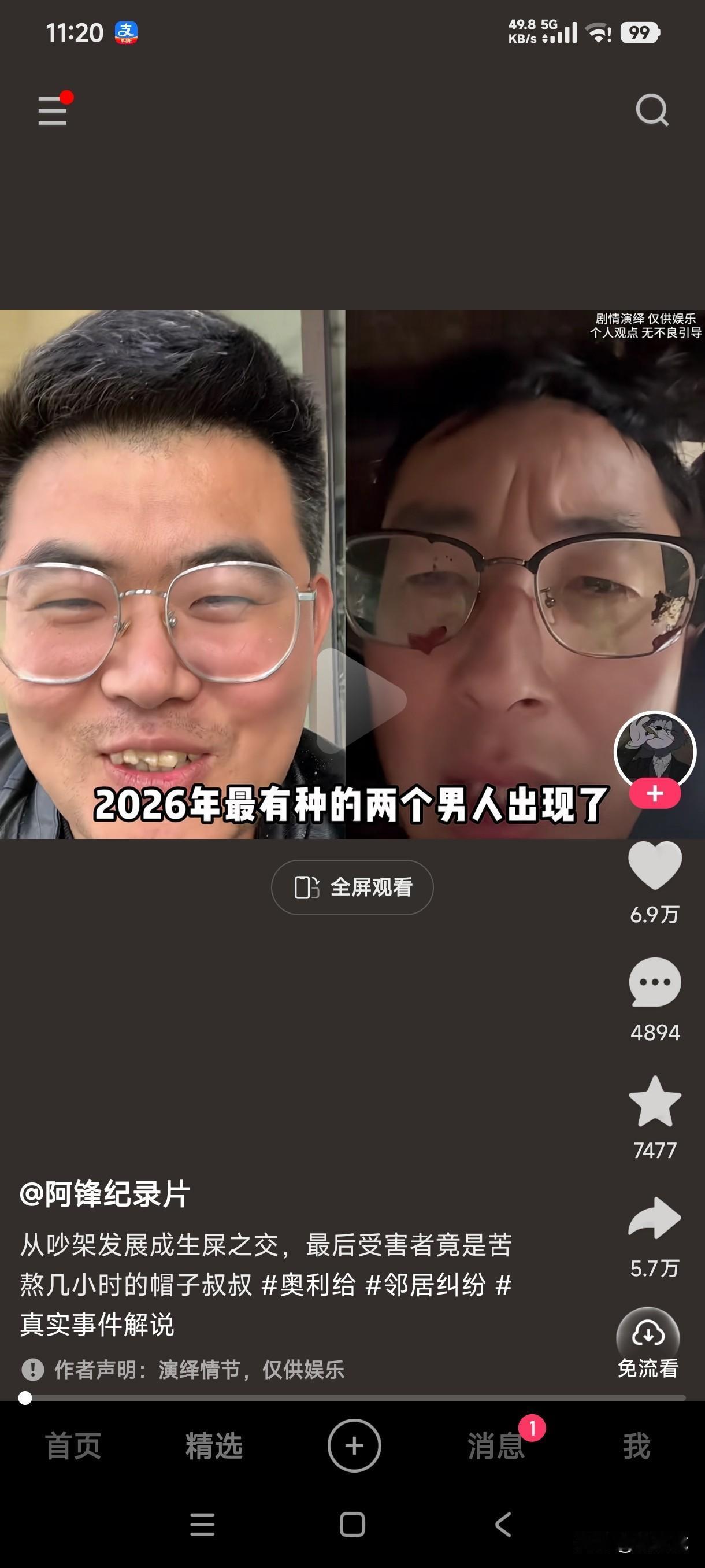Image resolution: width=705 pixels, height=1568 pixels.
Task: Open the hamburger menu with red dot
Action: coord(54,112)
